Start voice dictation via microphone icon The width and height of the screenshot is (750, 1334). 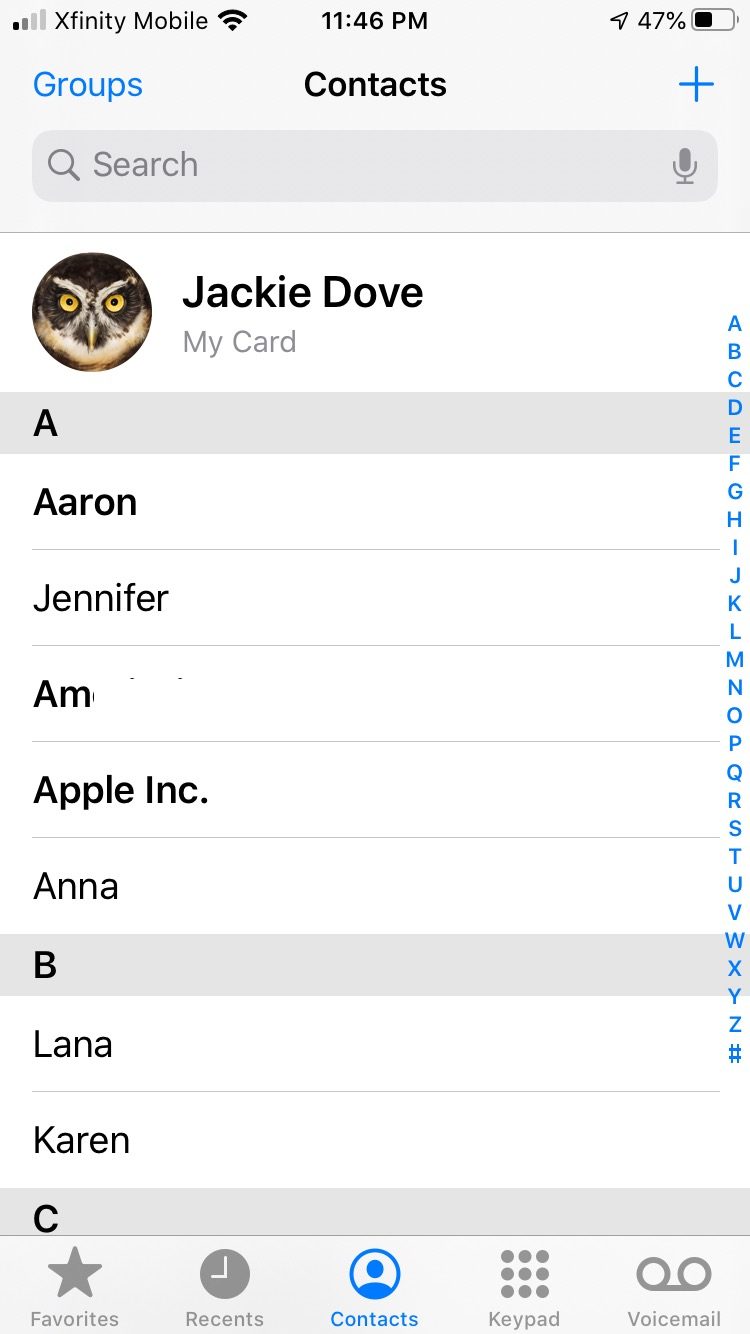click(685, 166)
